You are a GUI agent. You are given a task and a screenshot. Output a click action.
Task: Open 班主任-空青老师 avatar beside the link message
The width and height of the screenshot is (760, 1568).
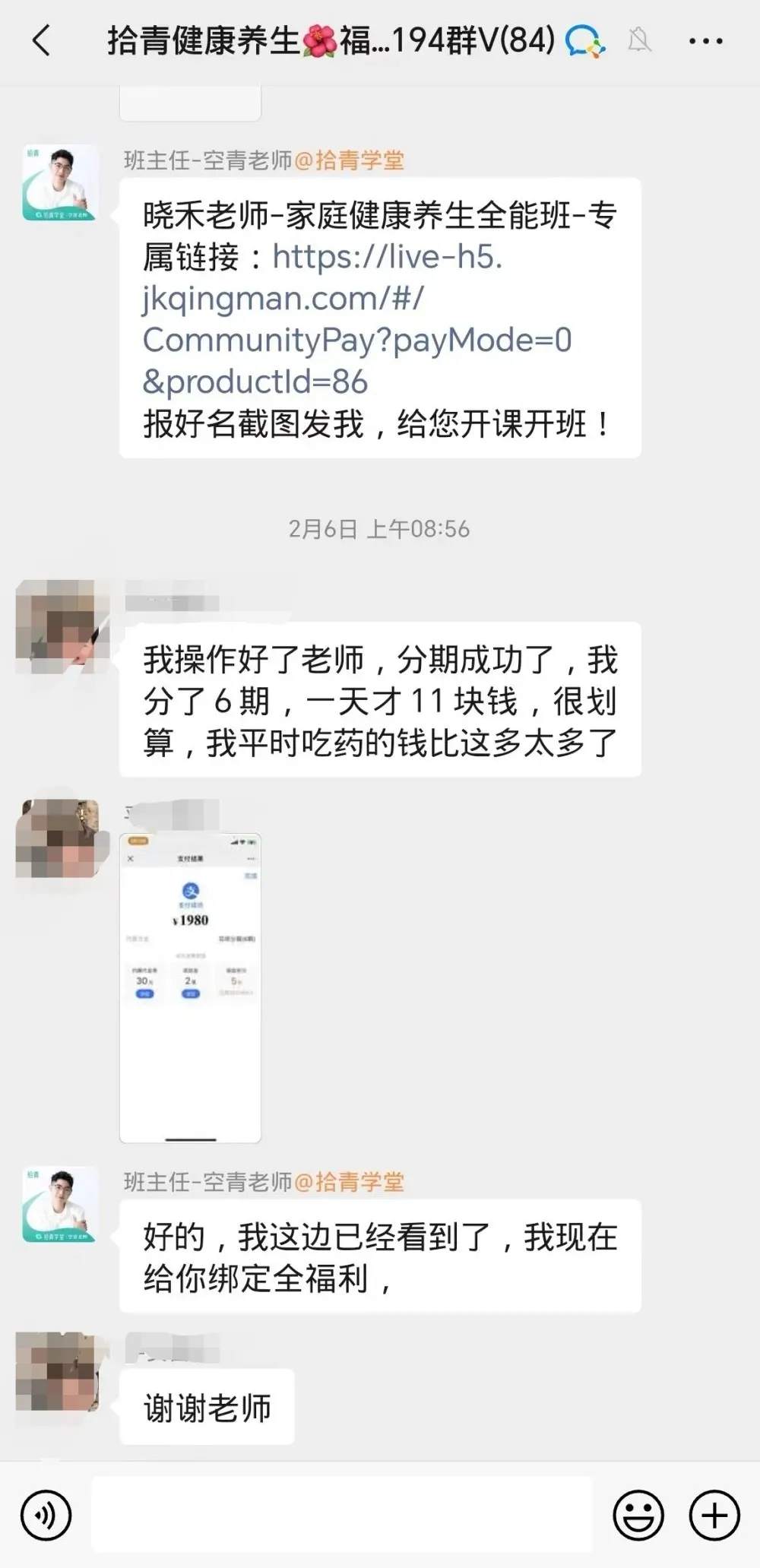pos(61,183)
